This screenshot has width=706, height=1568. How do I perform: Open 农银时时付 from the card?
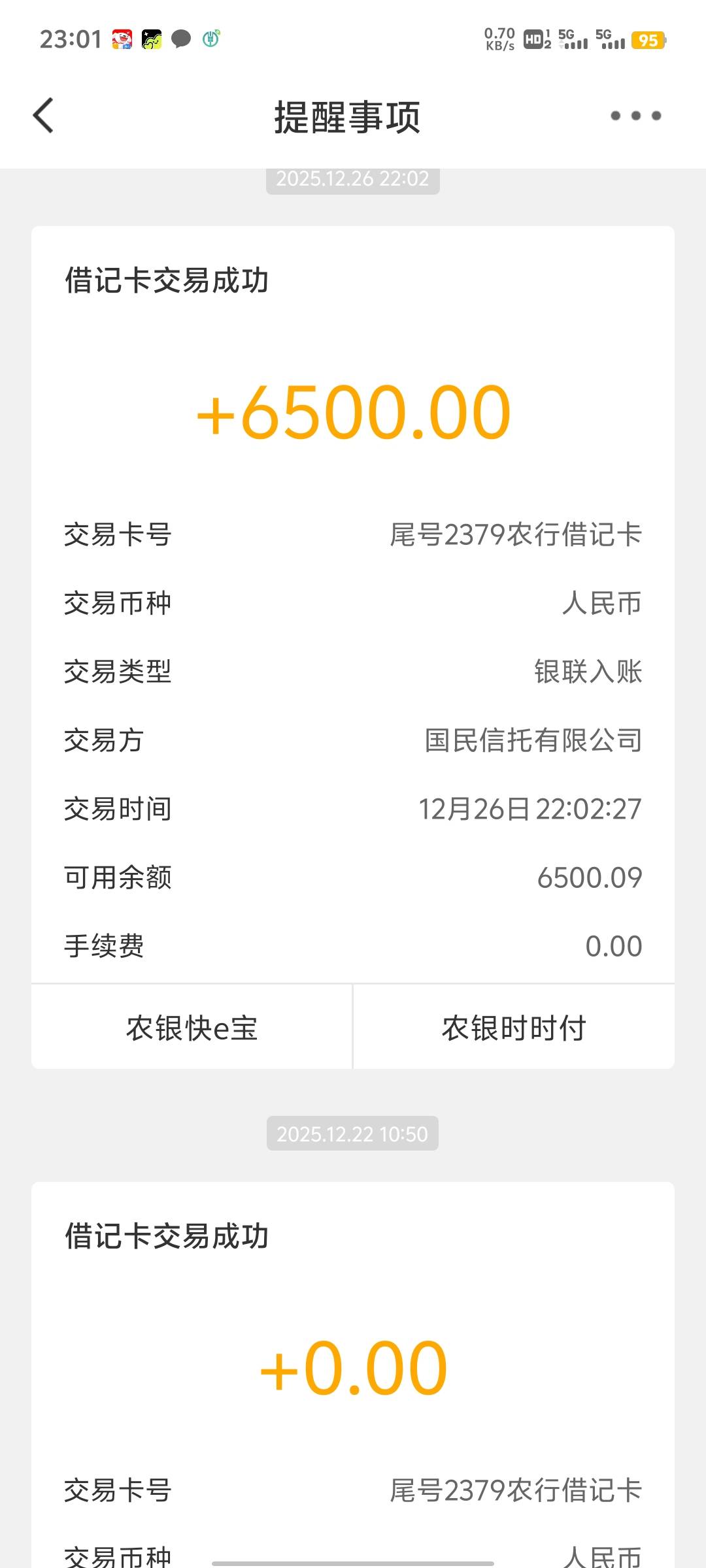click(x=514, y=1027)
